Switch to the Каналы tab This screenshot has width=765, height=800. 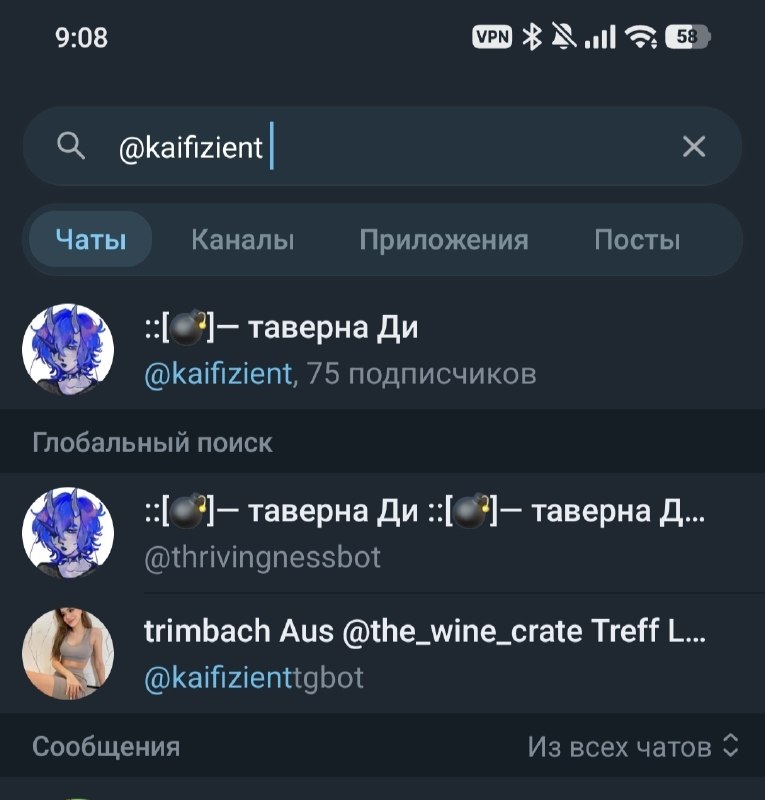coord(243,239)
